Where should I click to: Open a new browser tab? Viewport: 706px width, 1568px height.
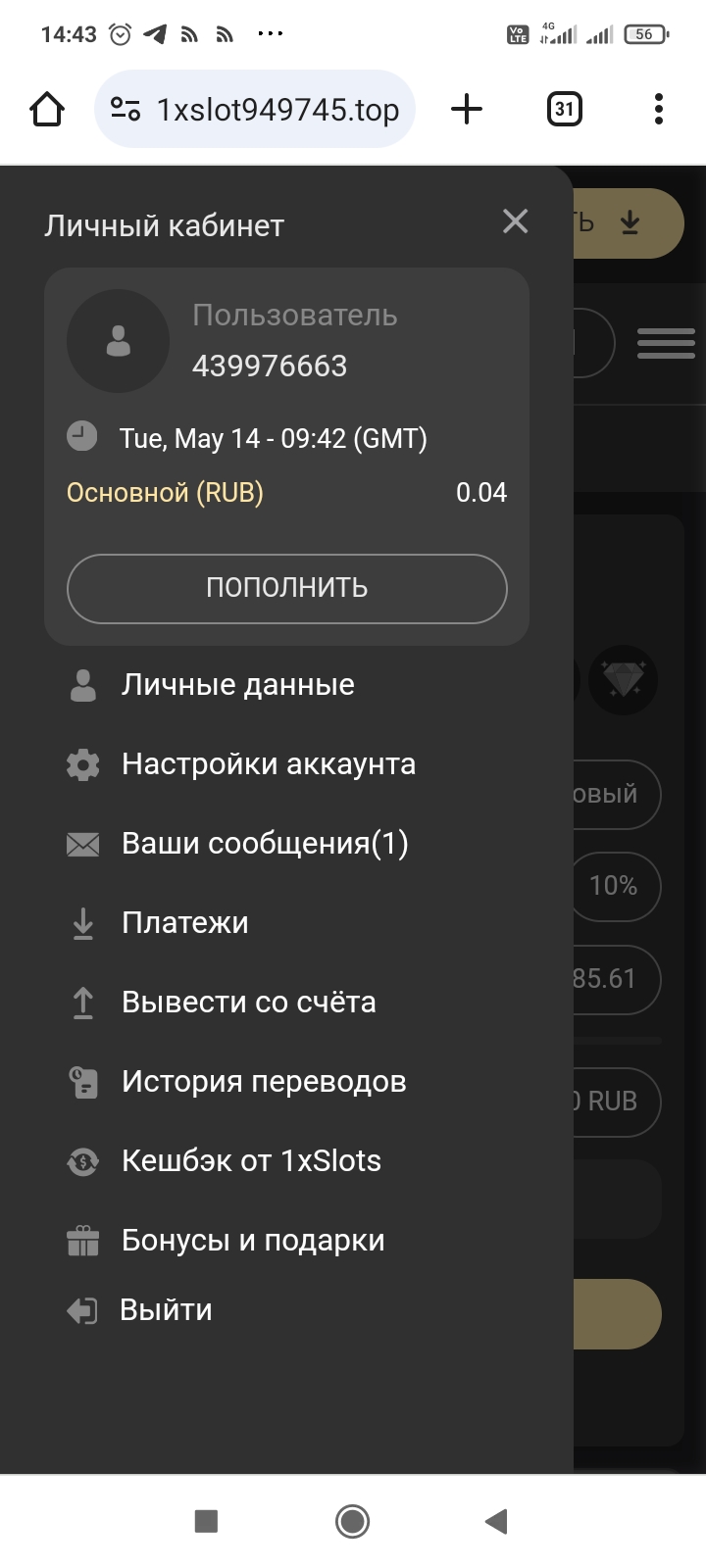pyautogui.click(x=467, y=109)
